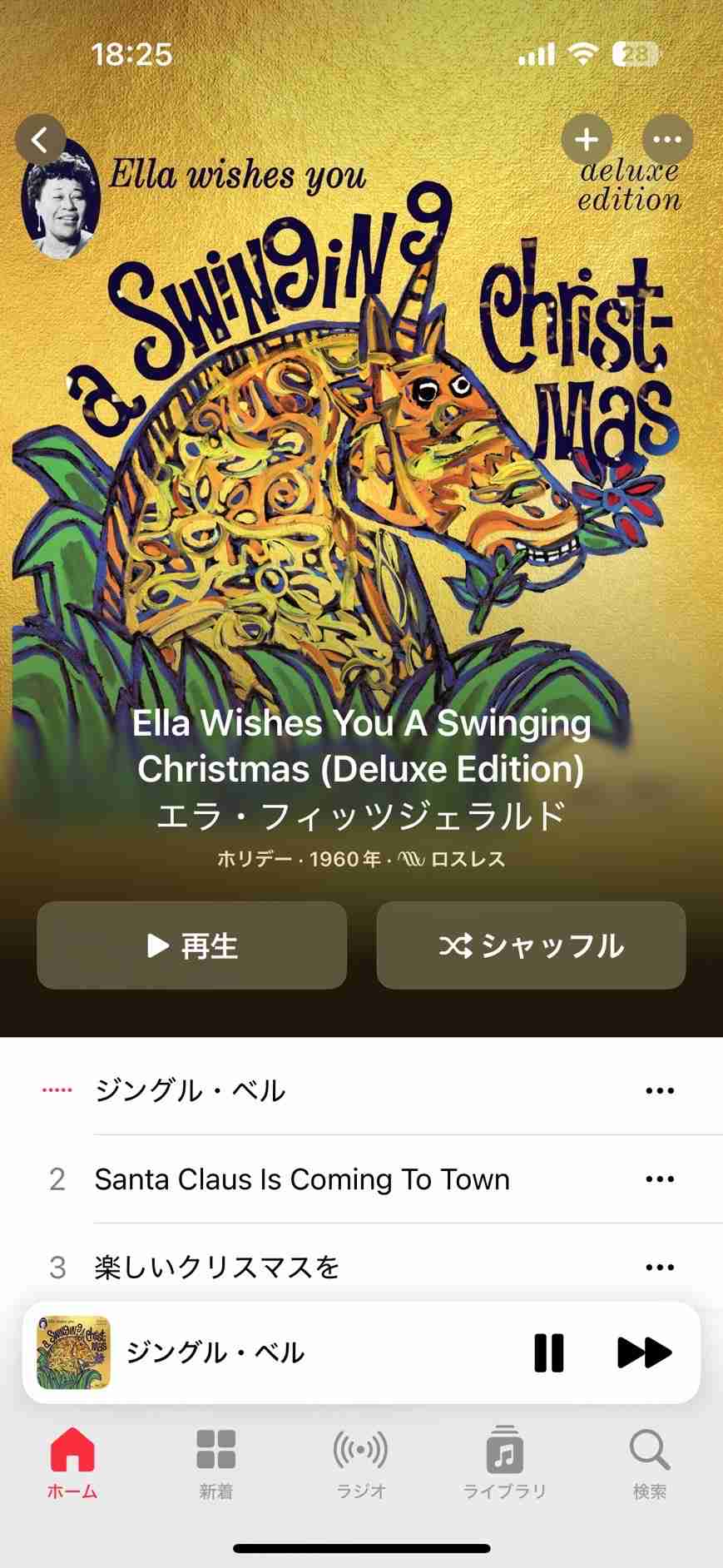This screenshot has width=723, height=1568.
Task: Switch to the 新着 tab
Action: point(216,1462)
